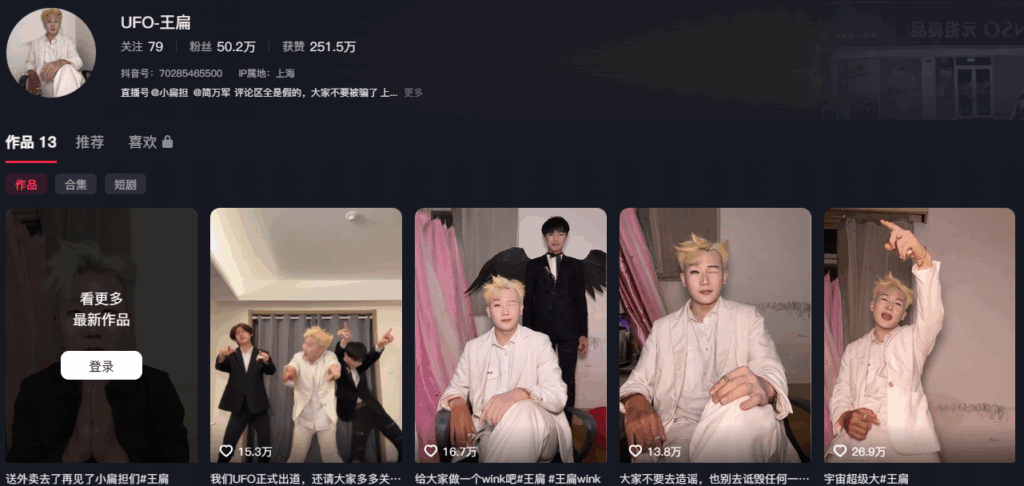The height and width of the screenshot is (486, 1024).
Task: Open the UFO-王扁 profile avatar
Action: [51, 52]
